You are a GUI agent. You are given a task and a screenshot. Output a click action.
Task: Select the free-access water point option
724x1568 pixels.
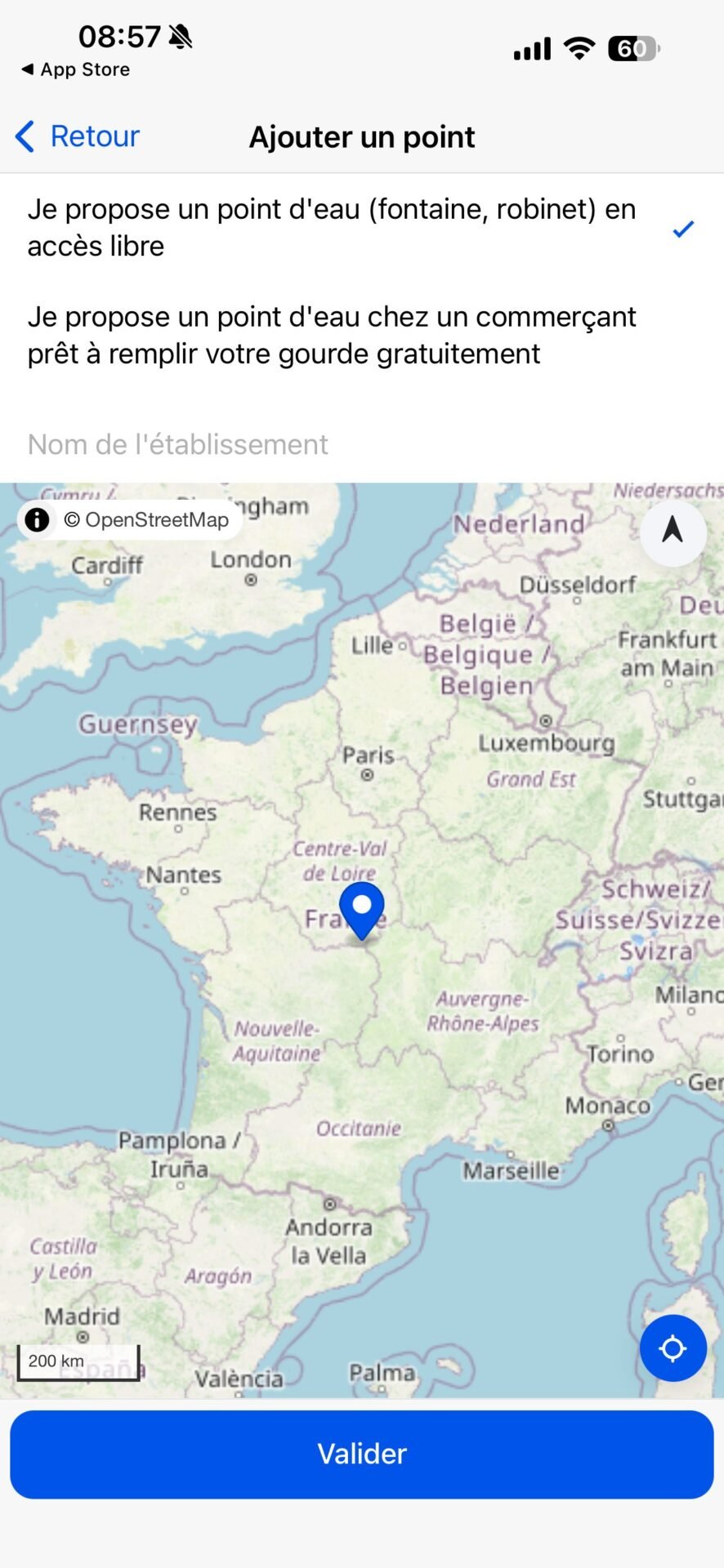click(362, 228)
